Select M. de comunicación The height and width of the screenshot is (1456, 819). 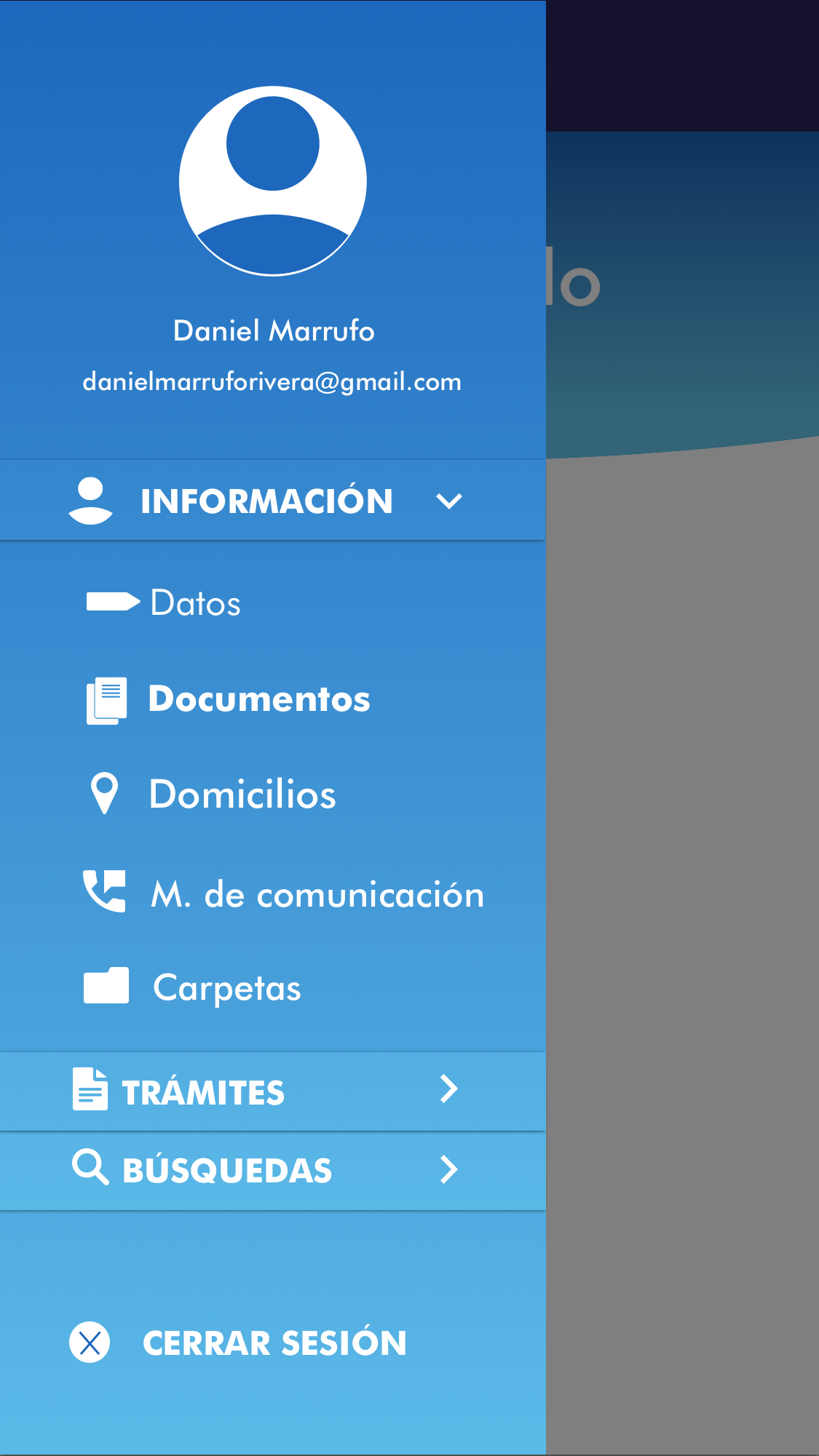click(316, 894)
